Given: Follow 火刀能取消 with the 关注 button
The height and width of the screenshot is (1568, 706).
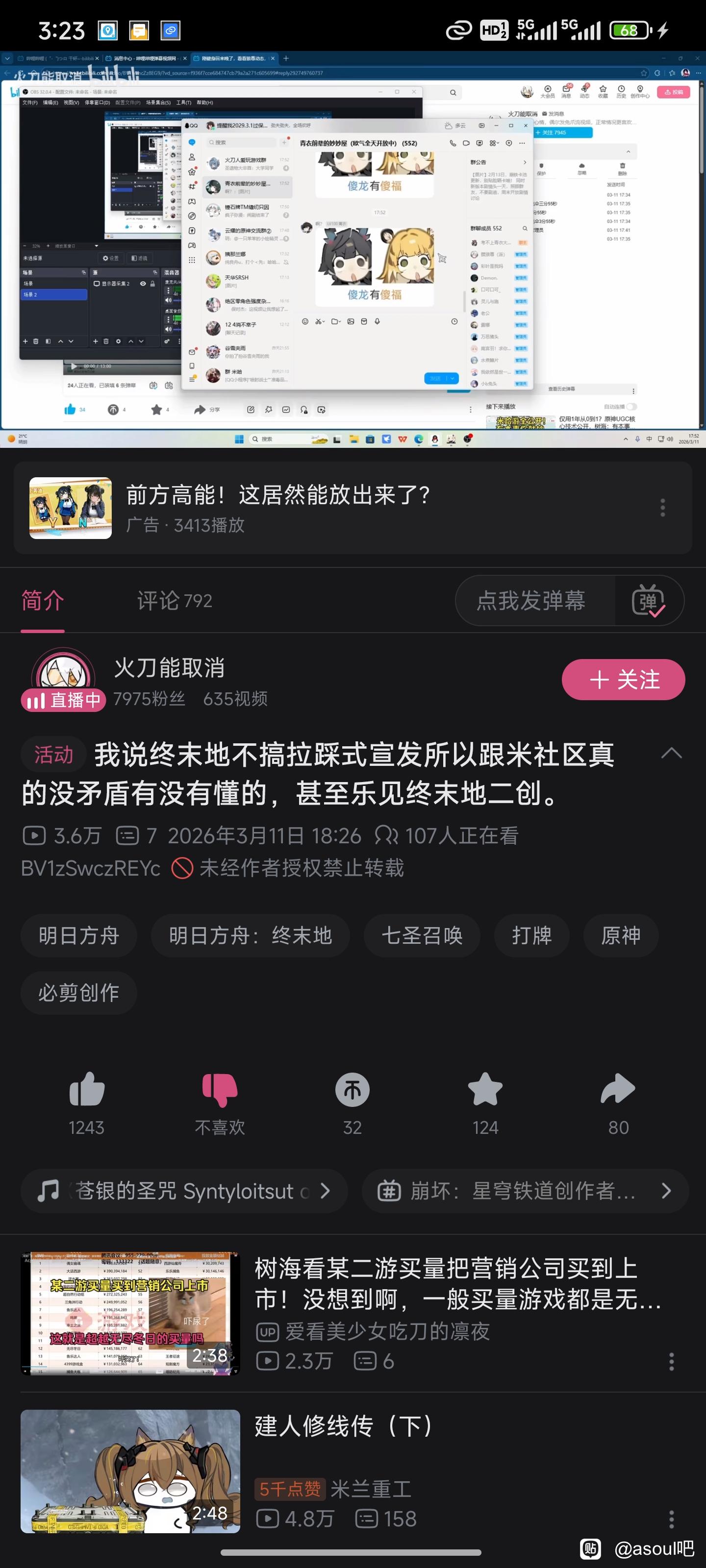Looking at the screenshot, I should pos(623,679).
